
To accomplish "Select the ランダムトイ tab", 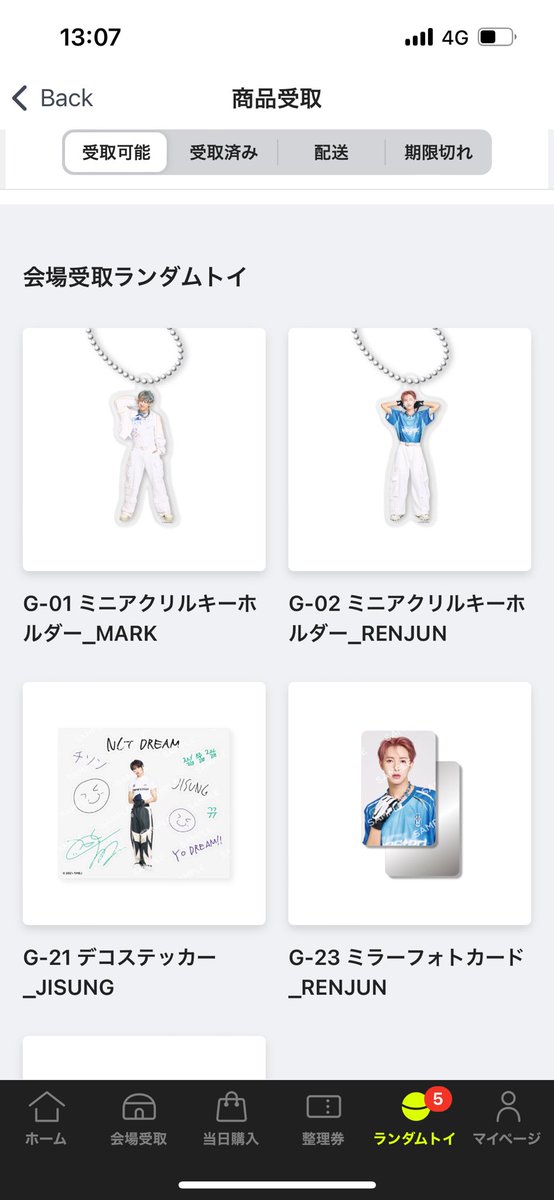I will (416, 1119).
